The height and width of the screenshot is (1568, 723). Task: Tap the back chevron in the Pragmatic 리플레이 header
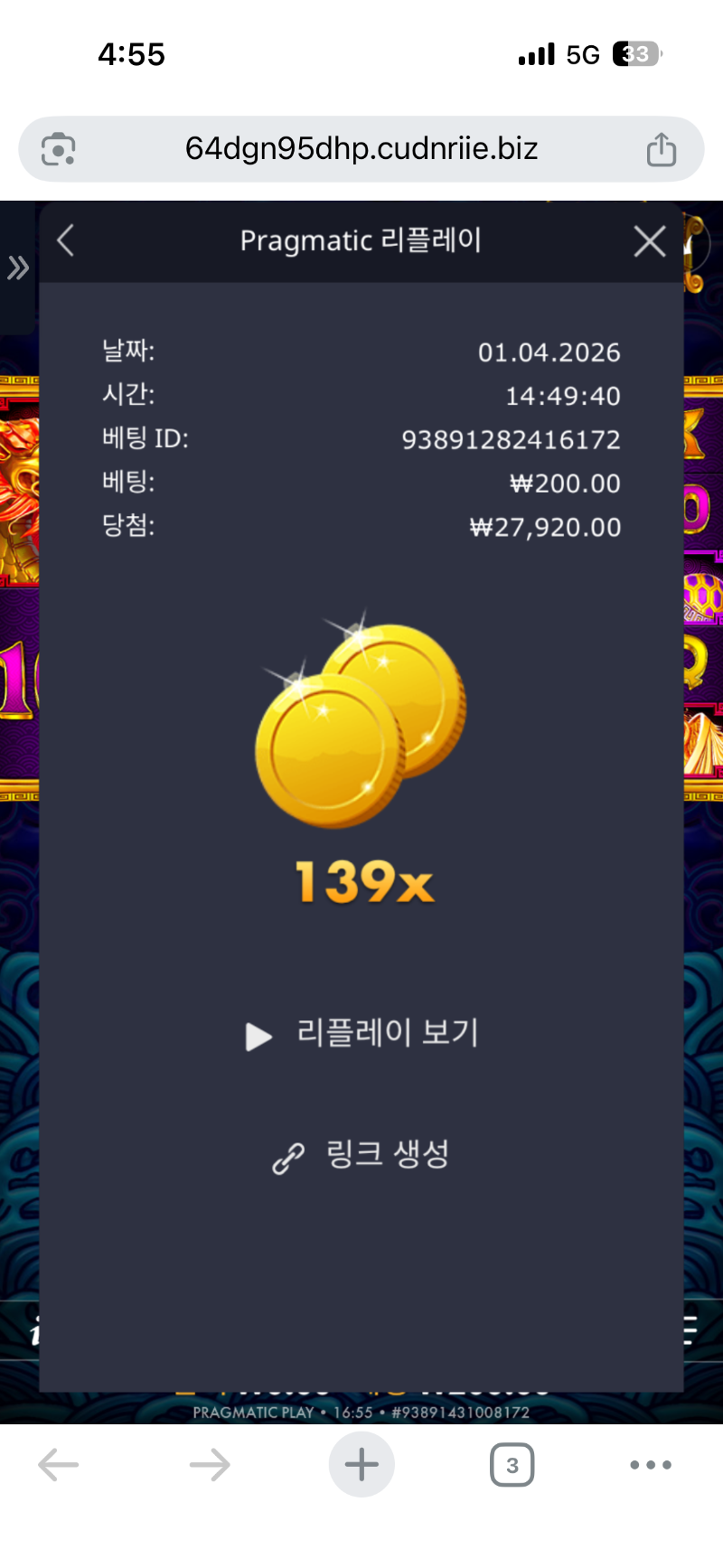click(64, 240)
